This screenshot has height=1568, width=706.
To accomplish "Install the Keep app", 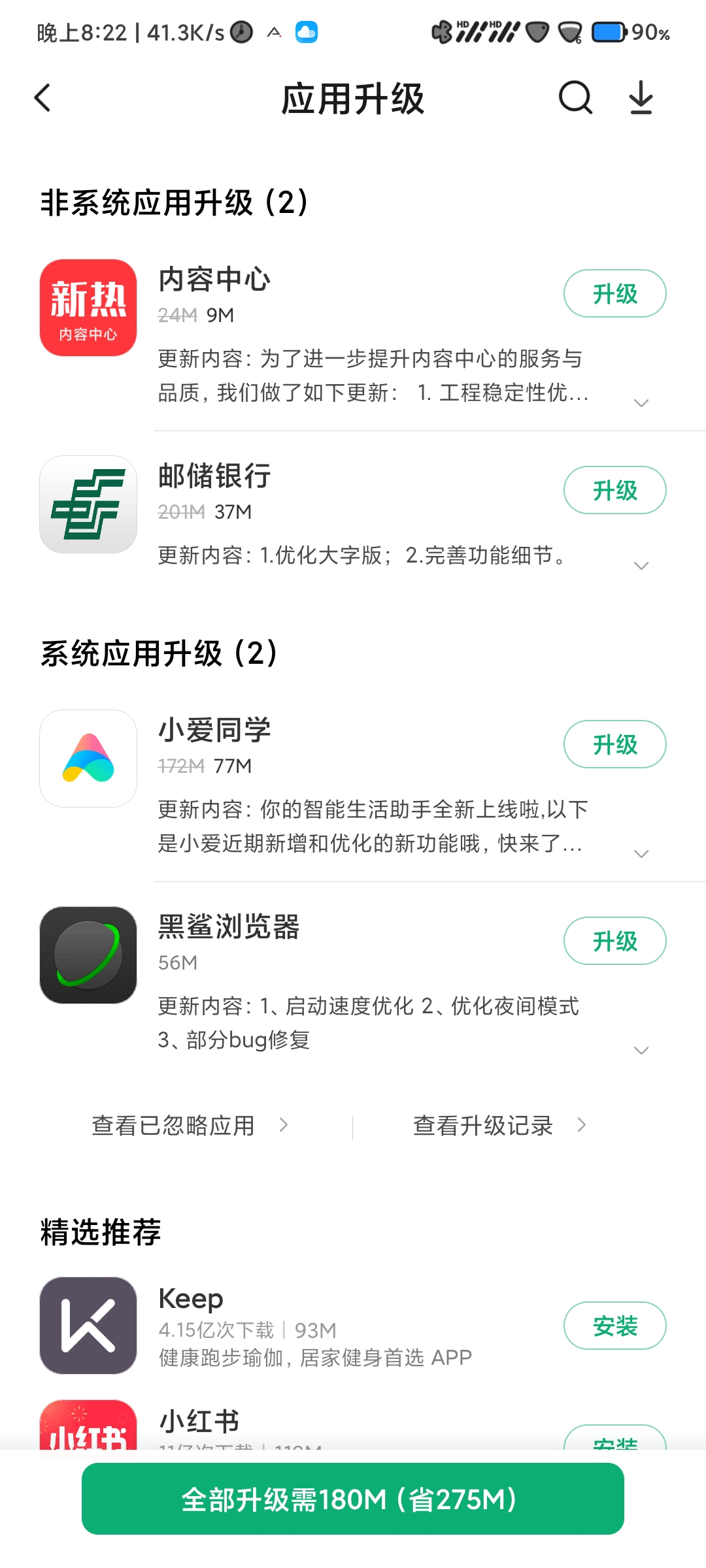I will 614,1326.
